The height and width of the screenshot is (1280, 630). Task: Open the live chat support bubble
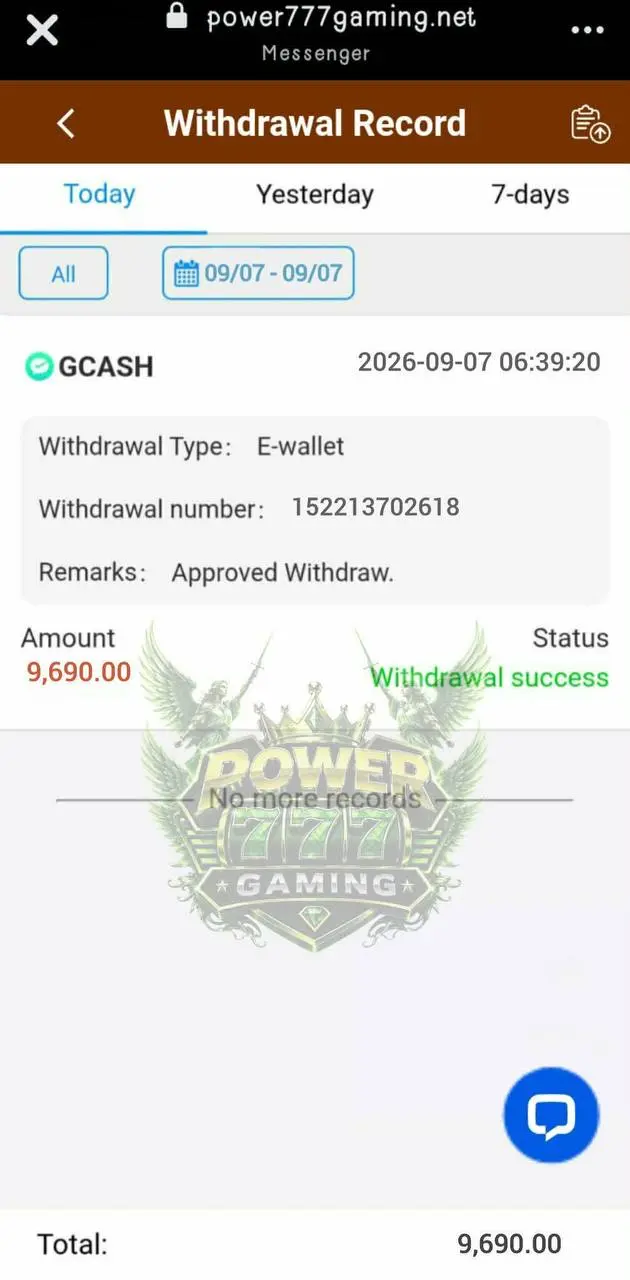[x=551, y=1115]
